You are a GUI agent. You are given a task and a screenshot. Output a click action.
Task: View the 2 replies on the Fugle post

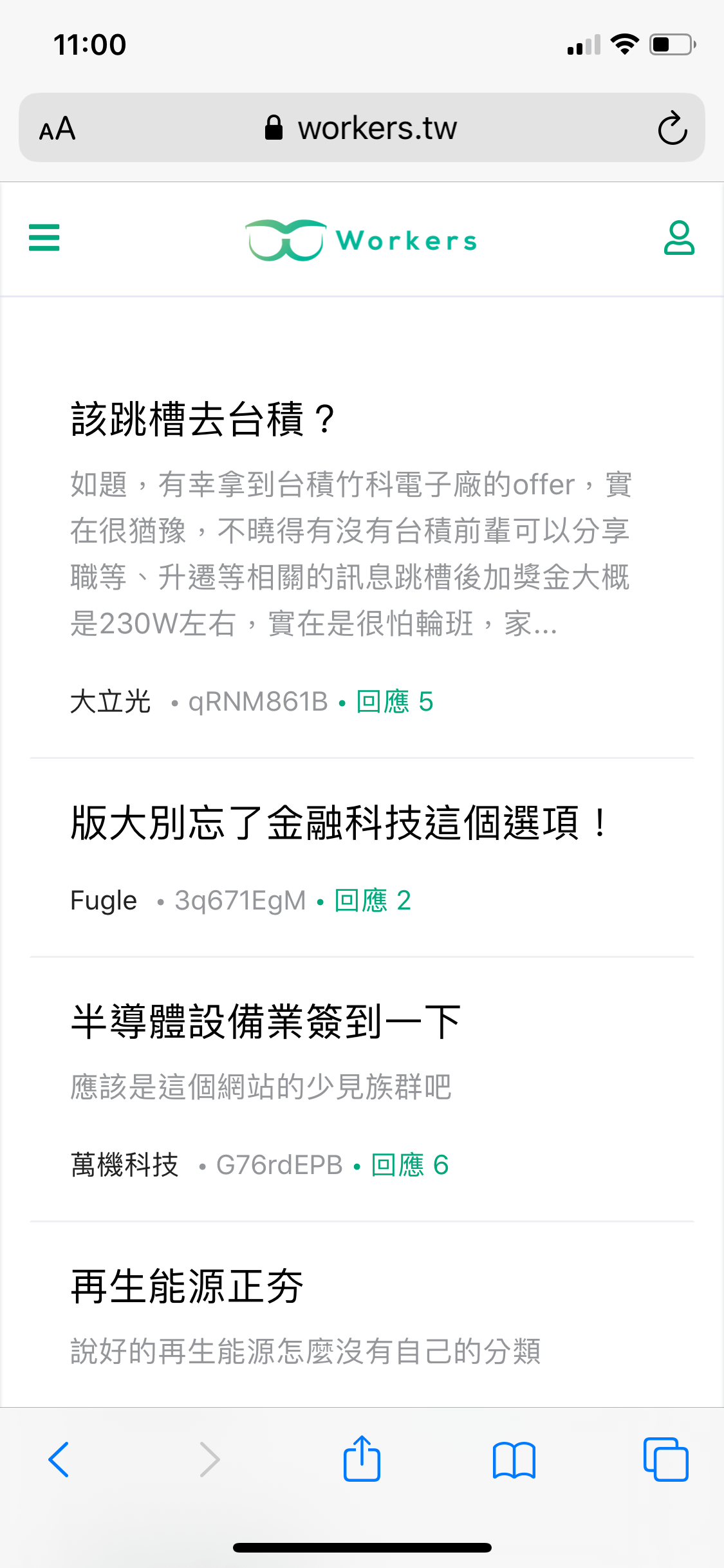(372, 899)
